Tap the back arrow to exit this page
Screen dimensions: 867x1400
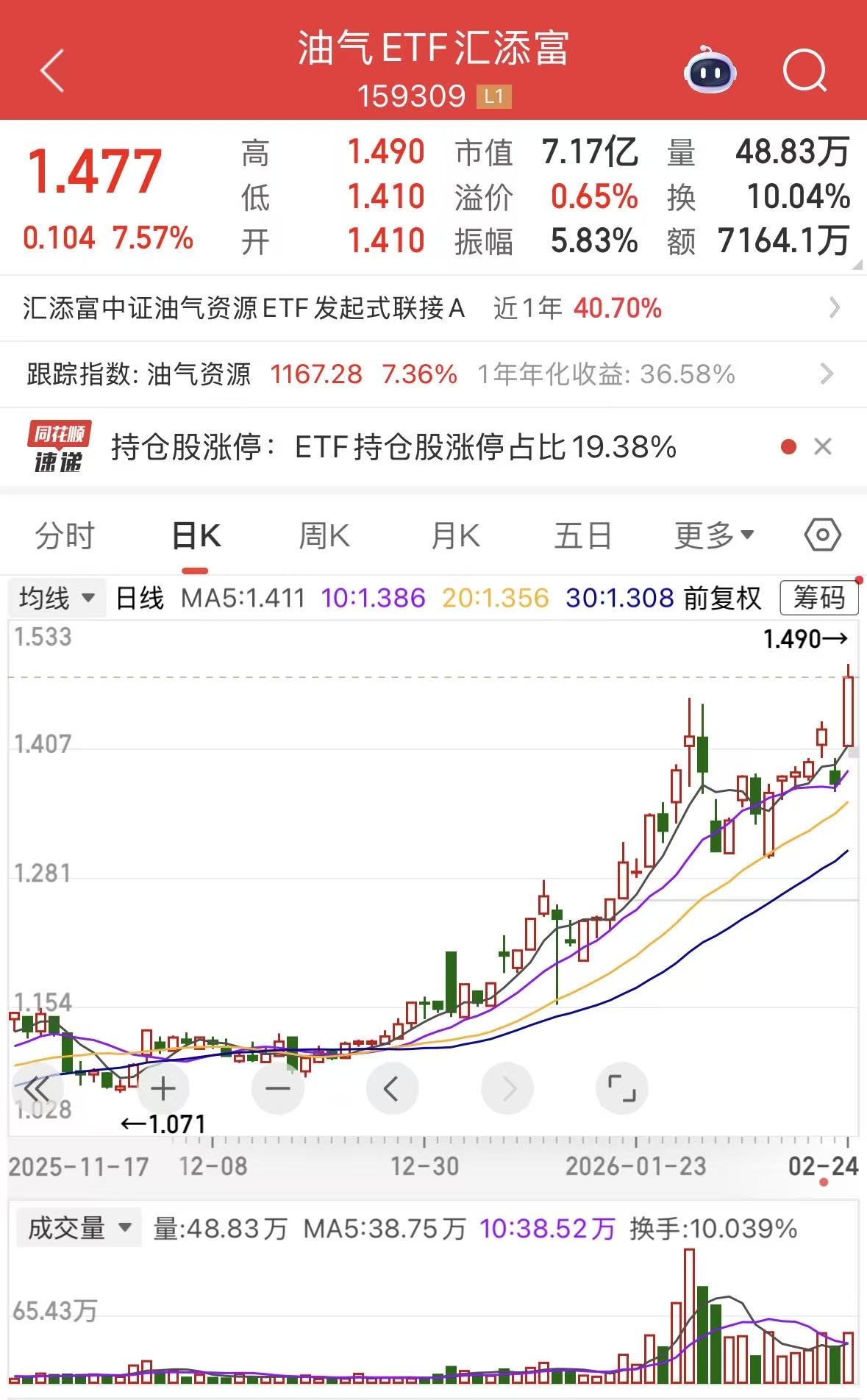(49, 71)
